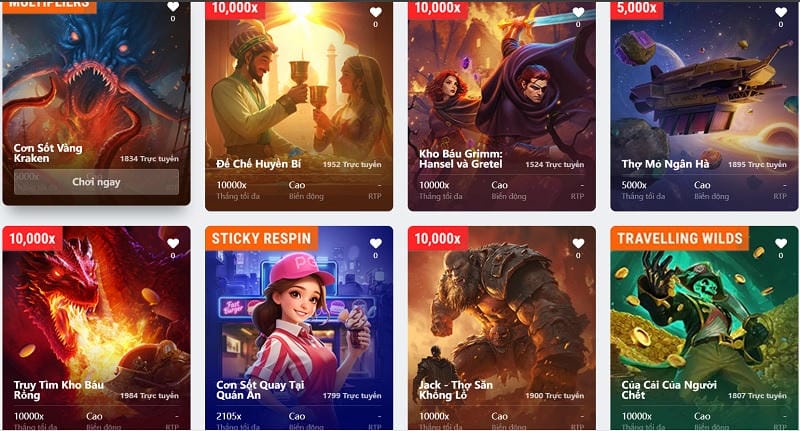Heart the Truy Tìm Kho Báu Rồng game
This screenshot has width=800, height=431.
tap(173, 243)
